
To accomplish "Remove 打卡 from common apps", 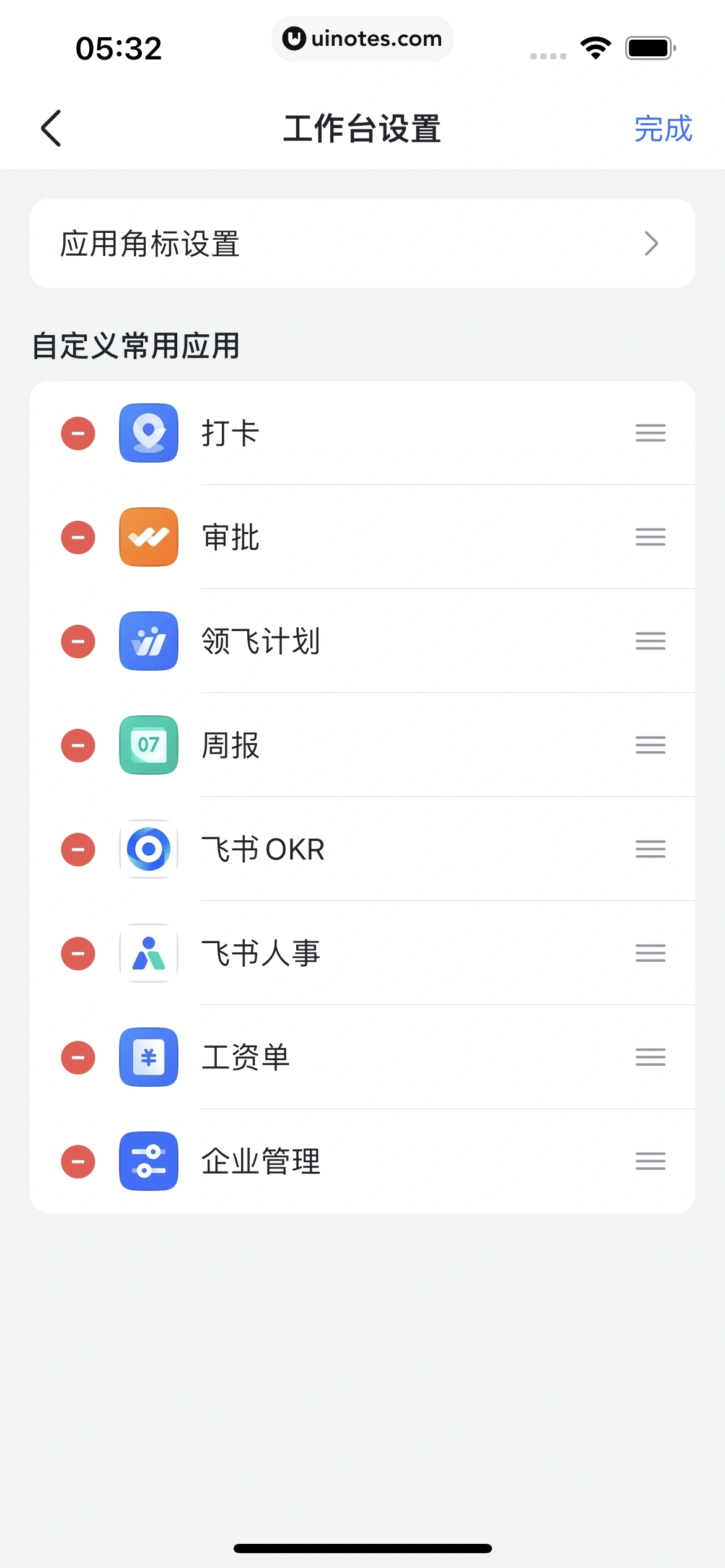I will tap(78, 432).
